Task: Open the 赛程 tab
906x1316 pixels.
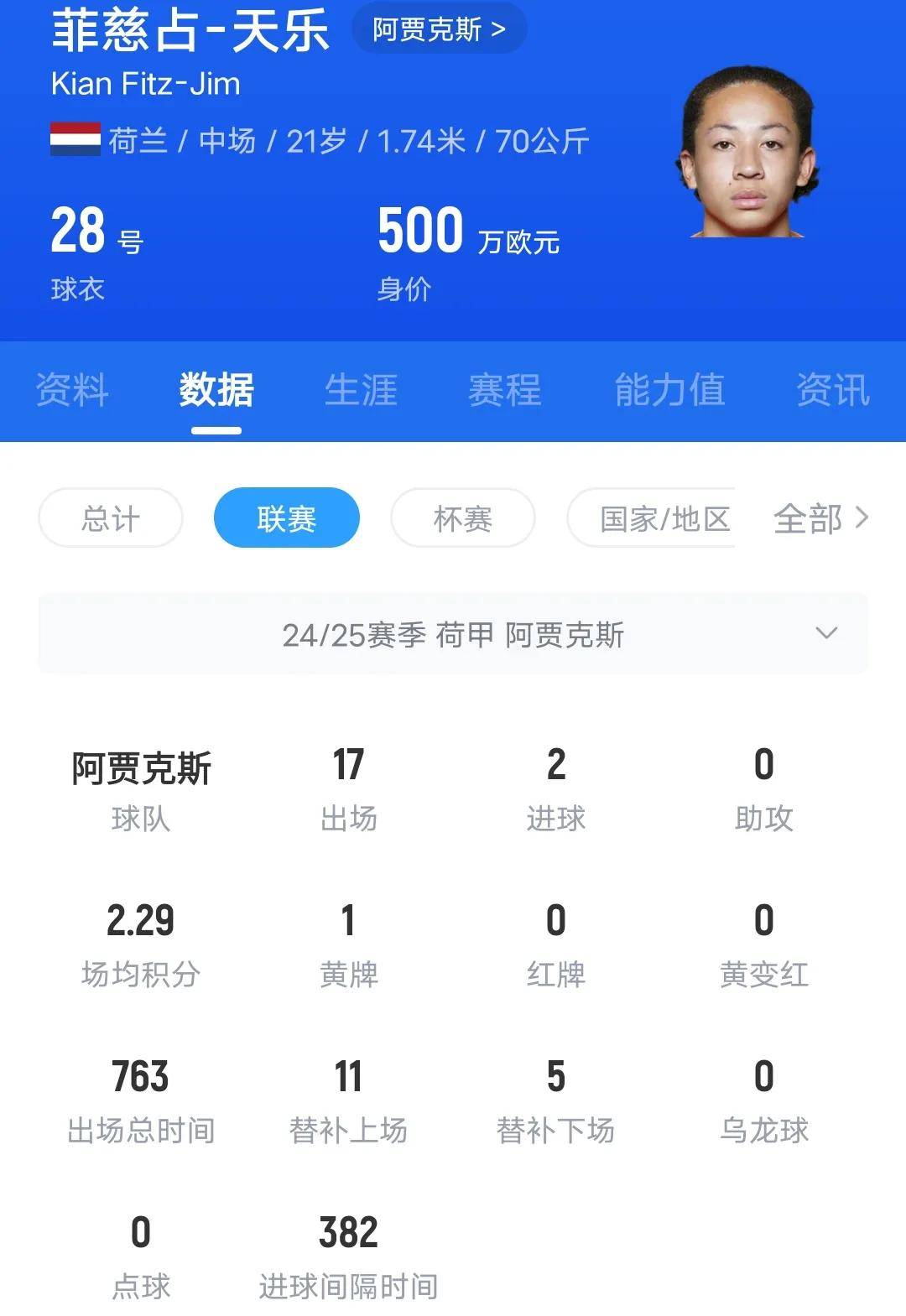Action: [503, 390]
